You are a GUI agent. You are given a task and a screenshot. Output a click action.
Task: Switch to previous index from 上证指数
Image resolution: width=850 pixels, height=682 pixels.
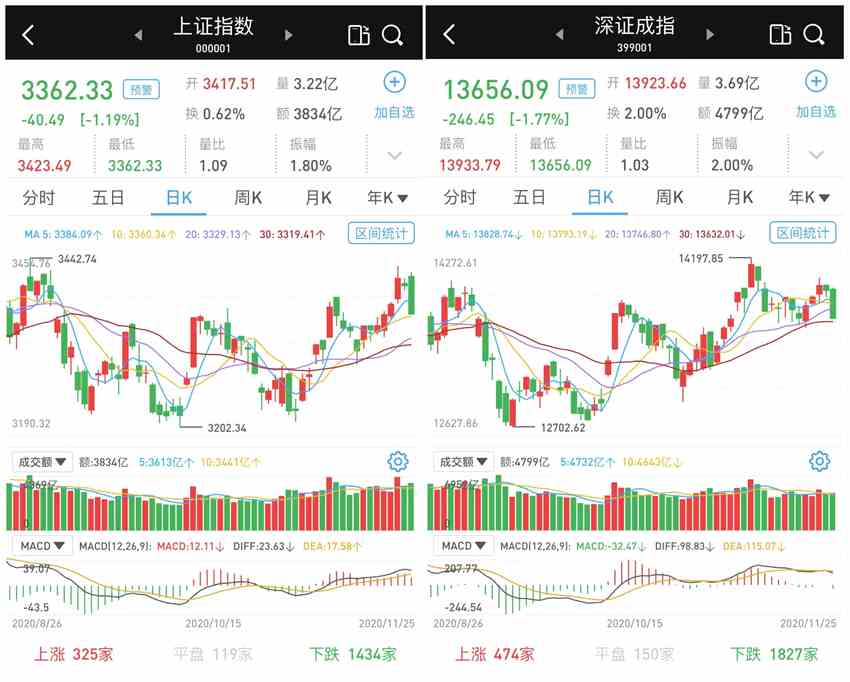137,35
